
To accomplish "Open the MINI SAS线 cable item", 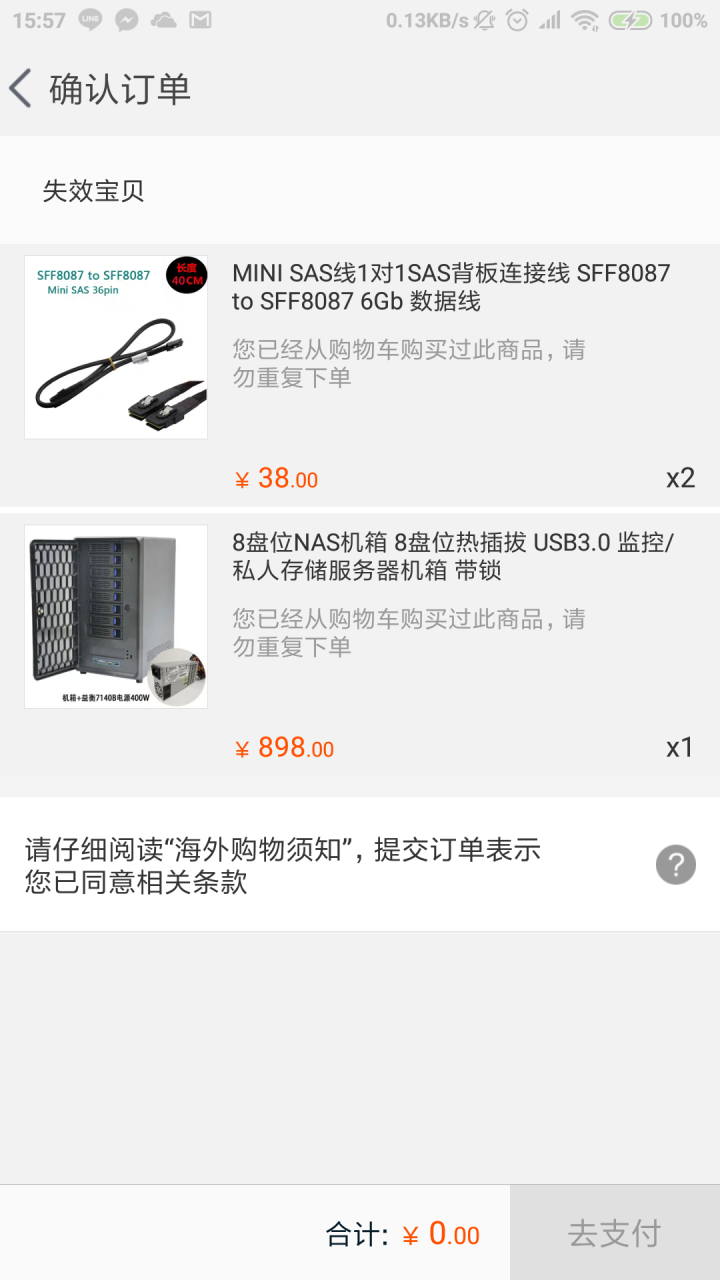I will click(x=360, y=375).
